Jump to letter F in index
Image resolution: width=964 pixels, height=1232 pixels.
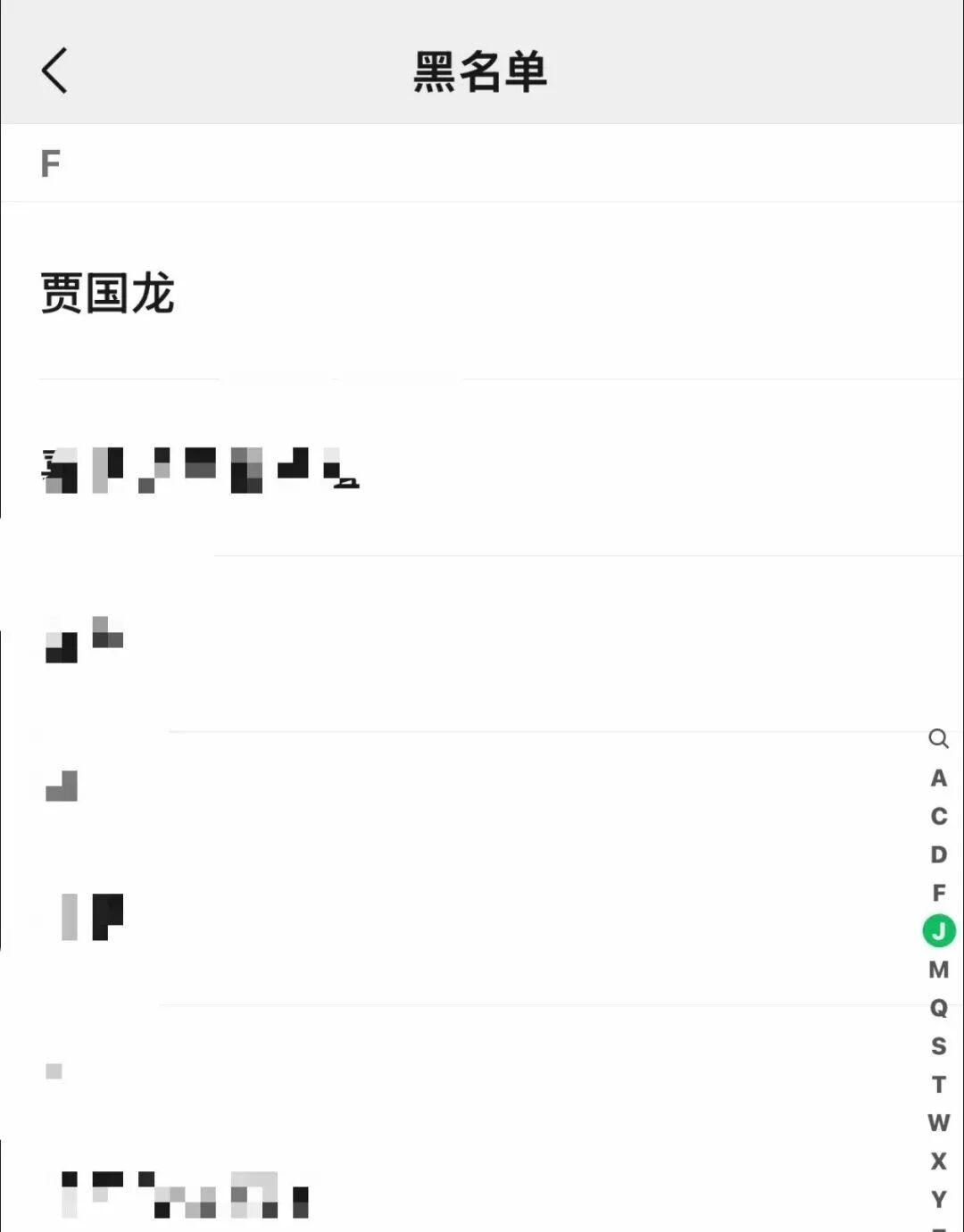938,893
